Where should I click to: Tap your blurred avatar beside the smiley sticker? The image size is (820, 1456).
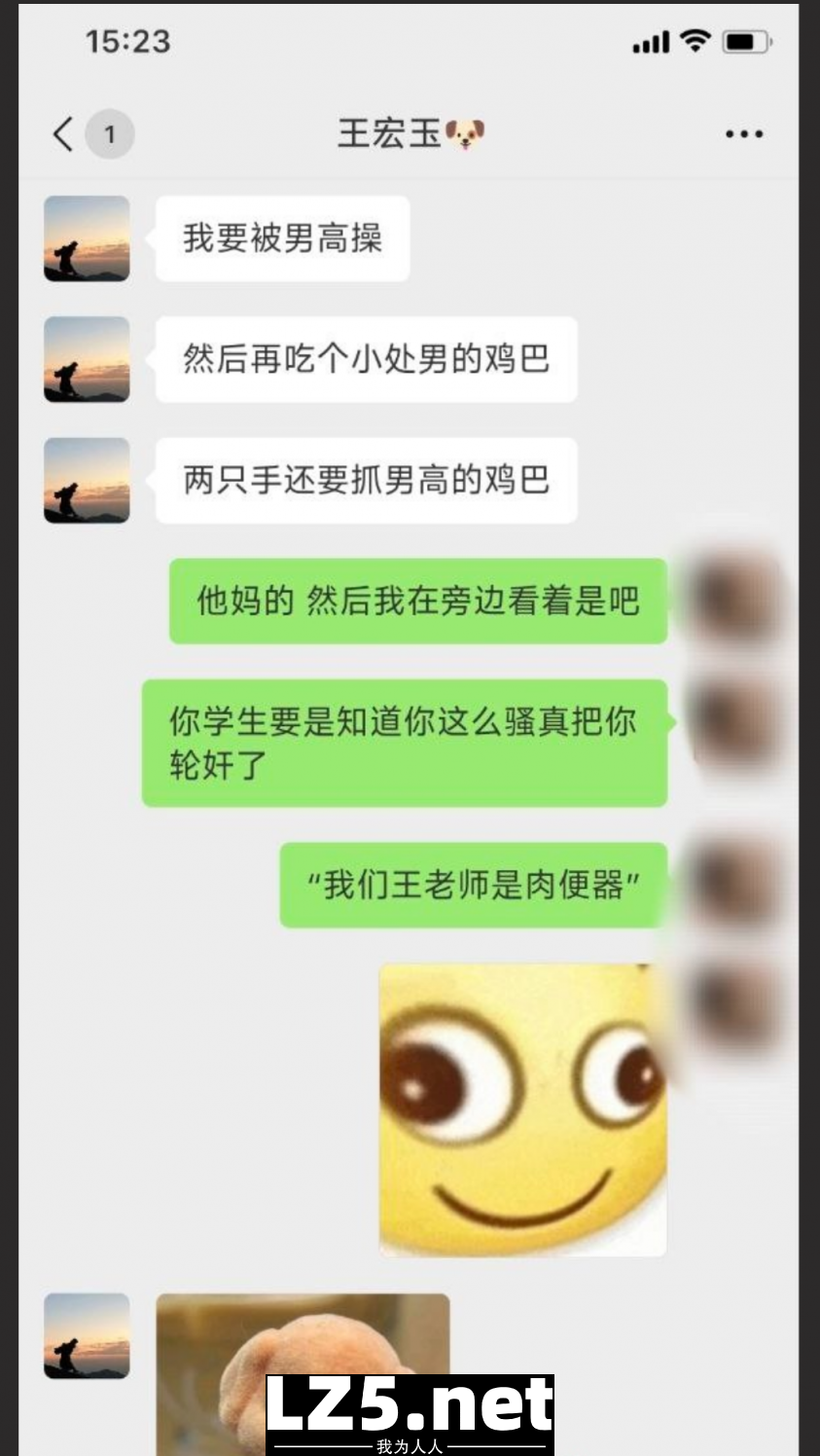coord(737,1007)
